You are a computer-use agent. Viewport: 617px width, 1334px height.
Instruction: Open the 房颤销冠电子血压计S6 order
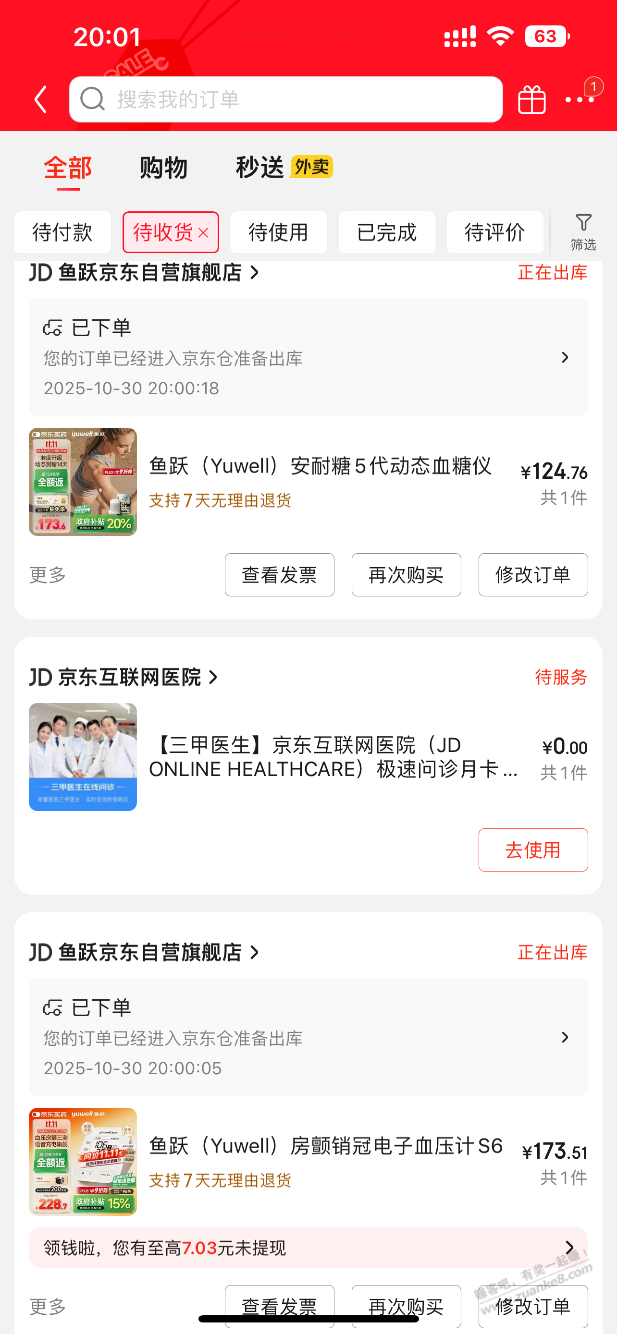[326, 1146]
